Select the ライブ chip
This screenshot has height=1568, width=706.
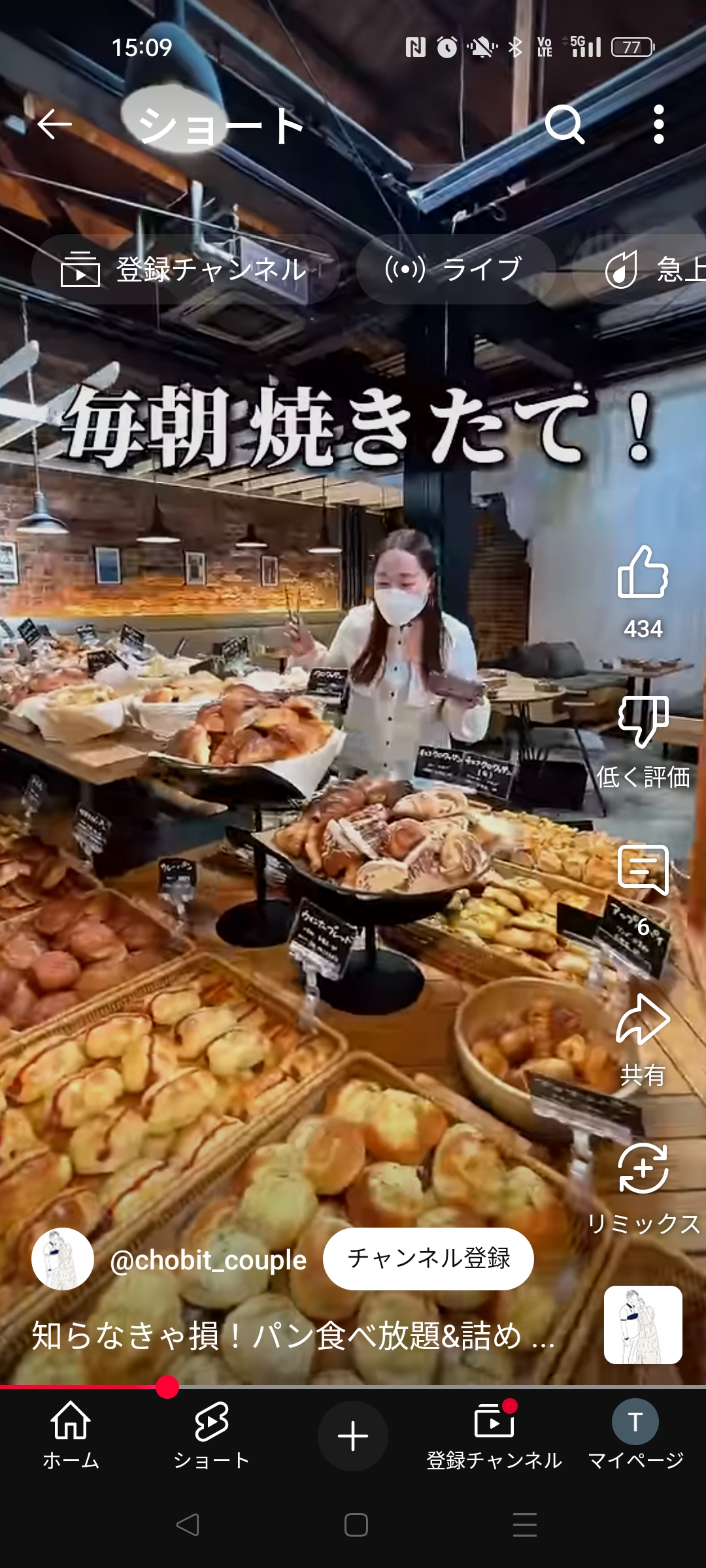tap(456, 269)
